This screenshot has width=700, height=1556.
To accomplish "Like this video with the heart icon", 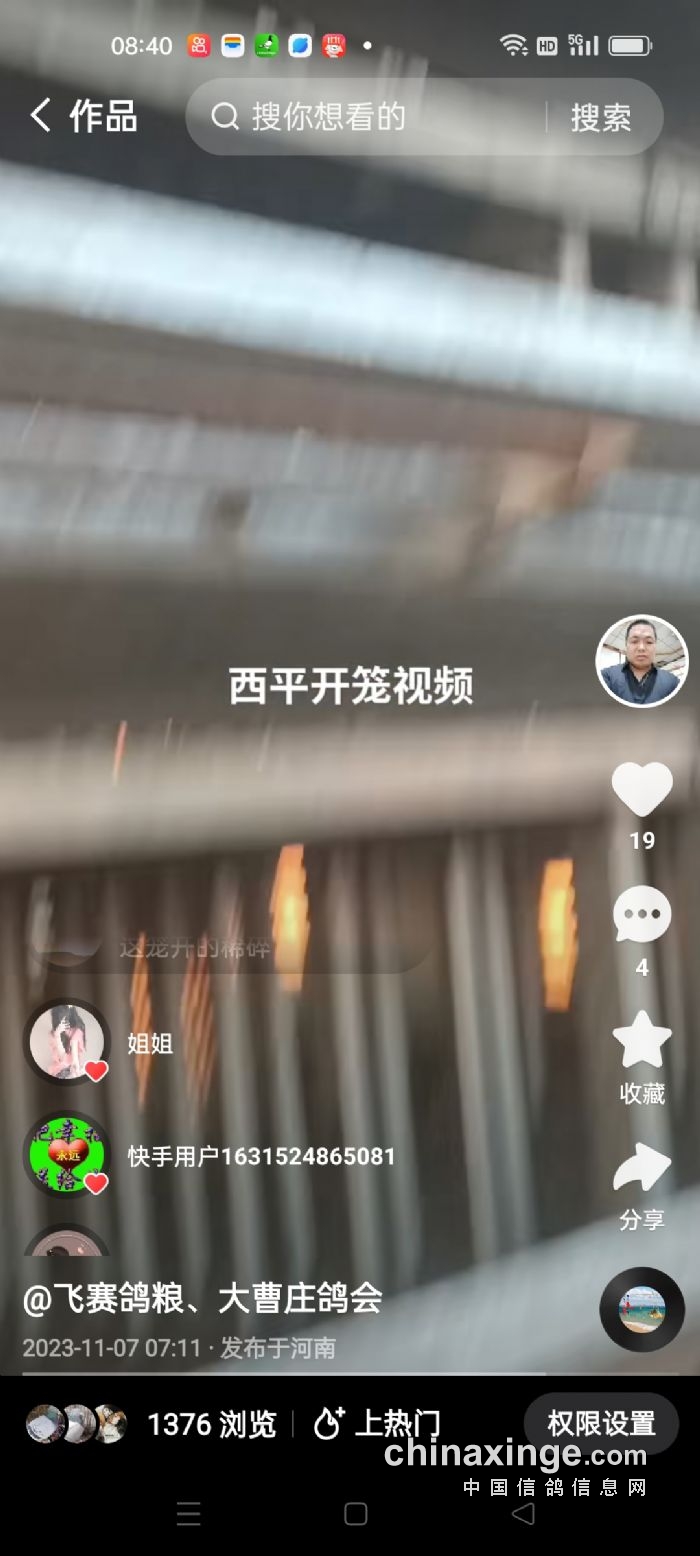I will pyautogui.click(x=641, y=789).
